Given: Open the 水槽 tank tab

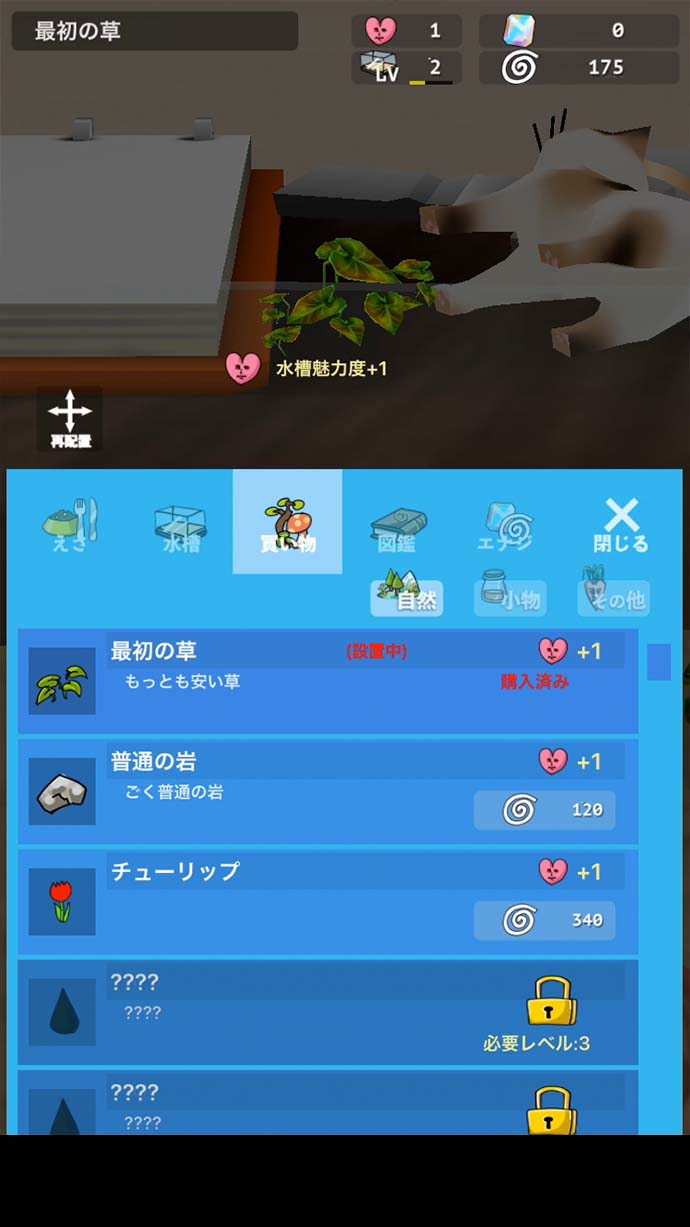Looking at the screenshot, I should coord(181,524).
